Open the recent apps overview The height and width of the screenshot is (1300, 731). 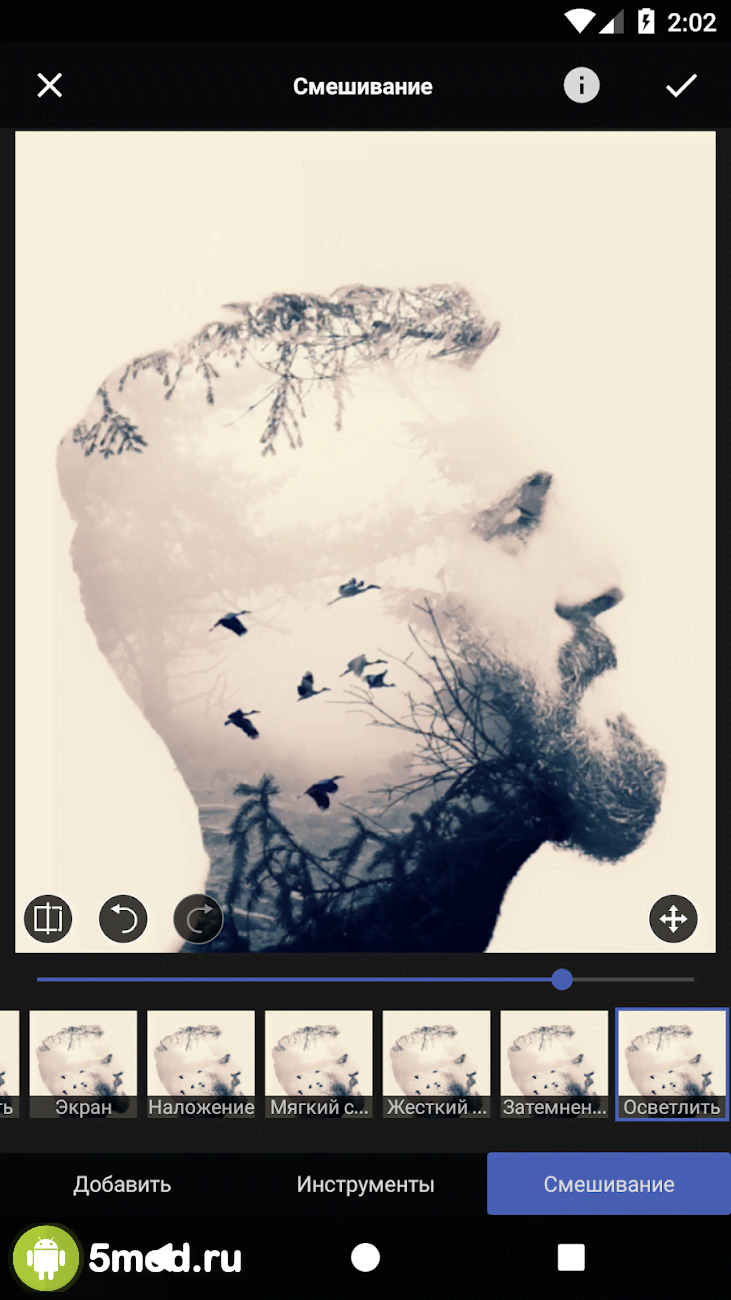click(x=570, y=1257)
